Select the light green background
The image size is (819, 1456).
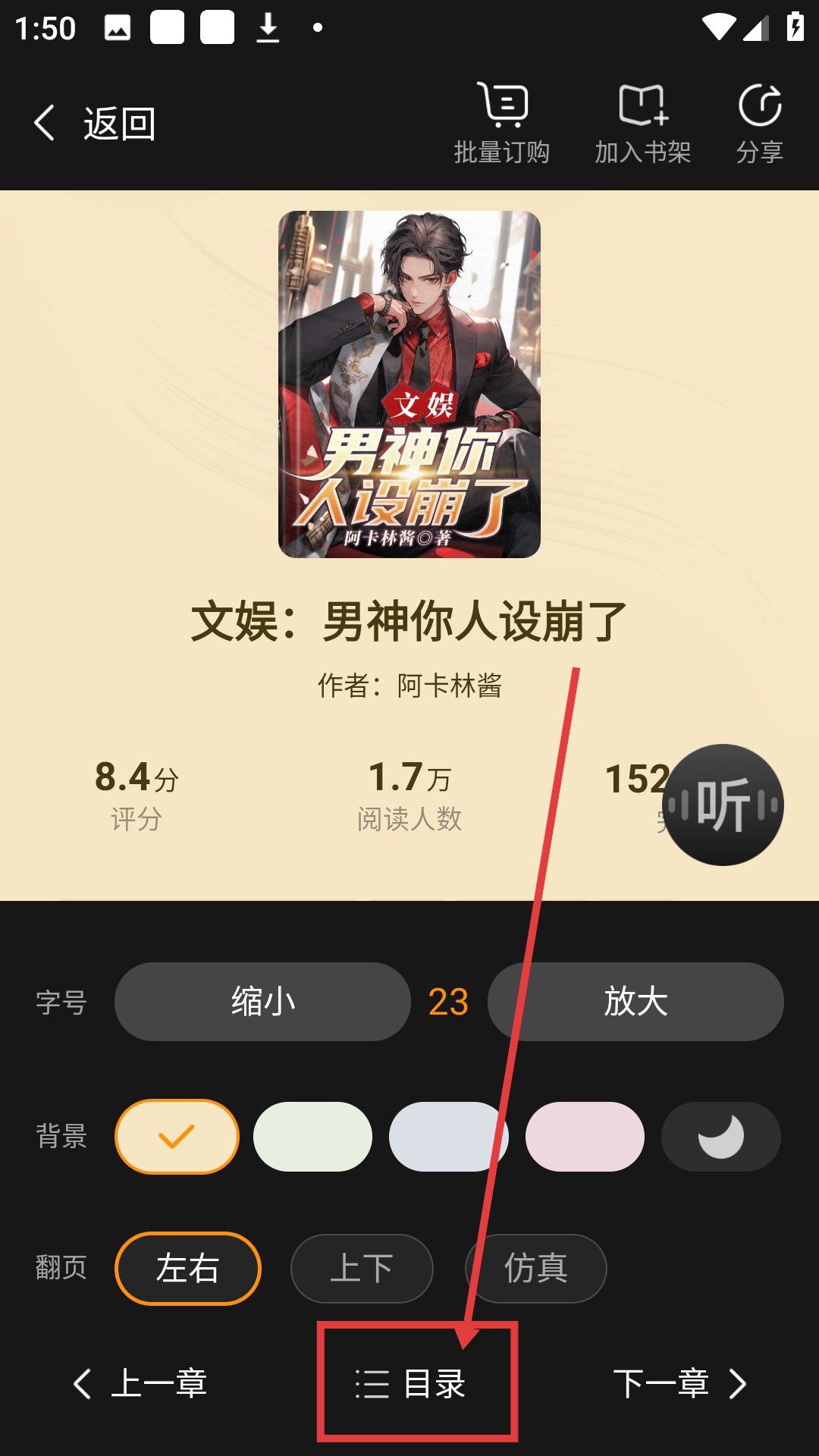312,1137
